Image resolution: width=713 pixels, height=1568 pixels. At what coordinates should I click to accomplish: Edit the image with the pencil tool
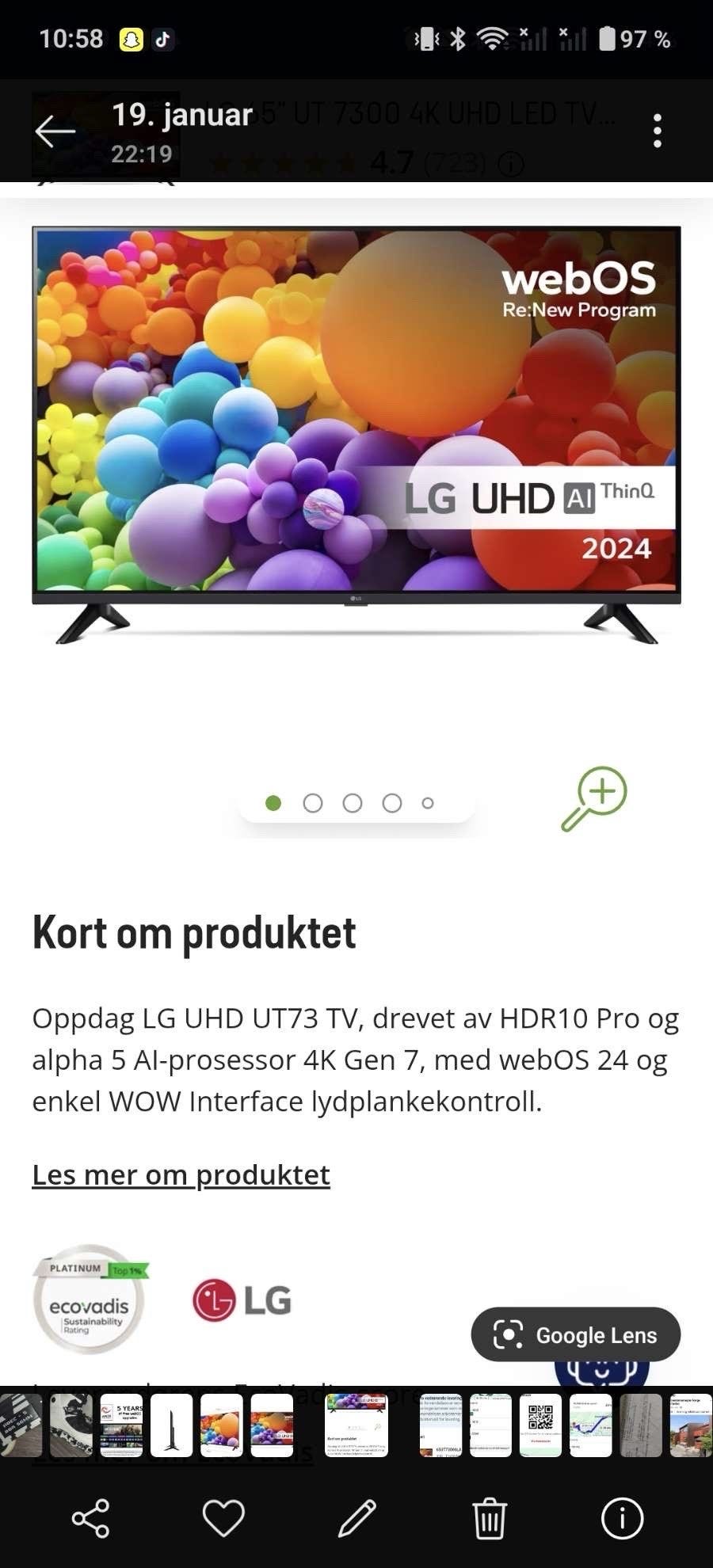(357, 1518)
